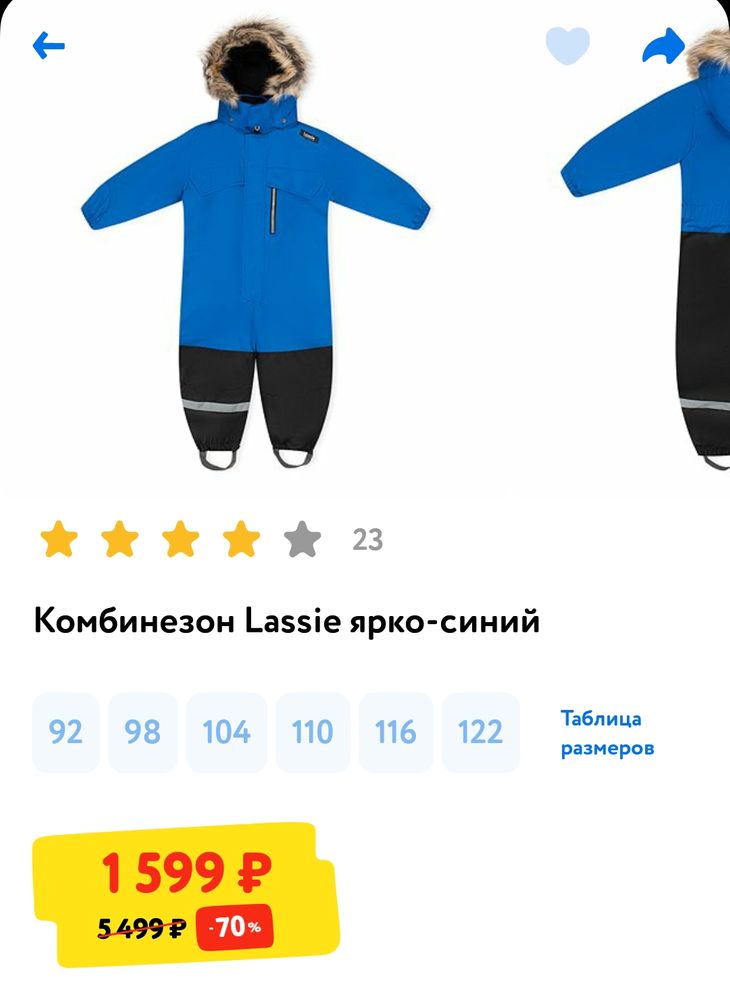Viewport: 730px width, 1000px height.
Task: Go back using the arrow icon
Action: (x=48, y=46)
